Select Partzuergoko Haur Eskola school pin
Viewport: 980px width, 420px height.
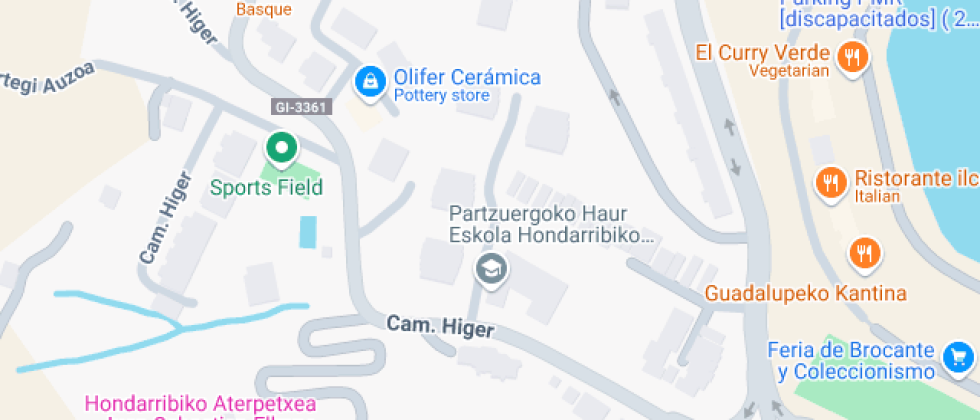point(492,270)
